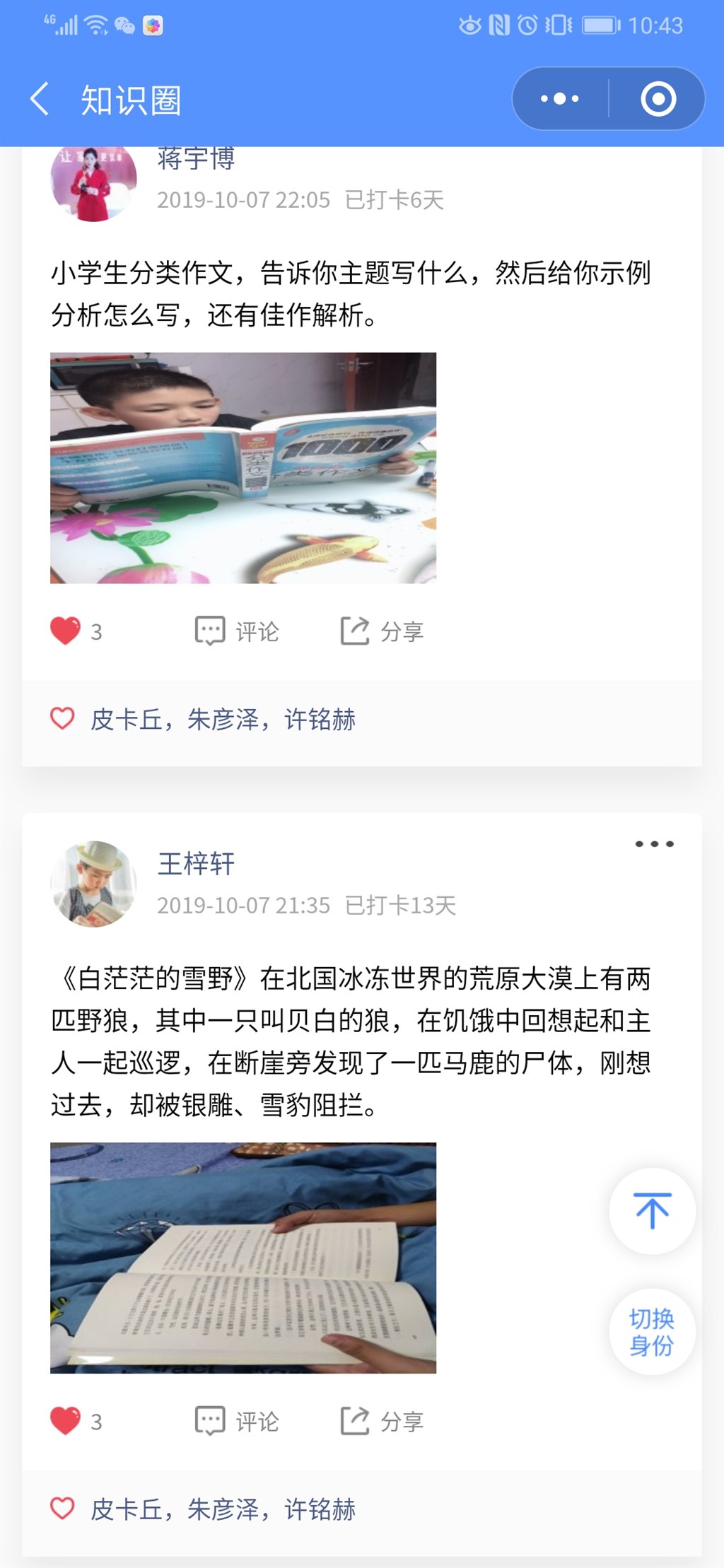Open 蒋宇博's profile avatar
This screenshot has height=1568, width=724.
point(93,183)
